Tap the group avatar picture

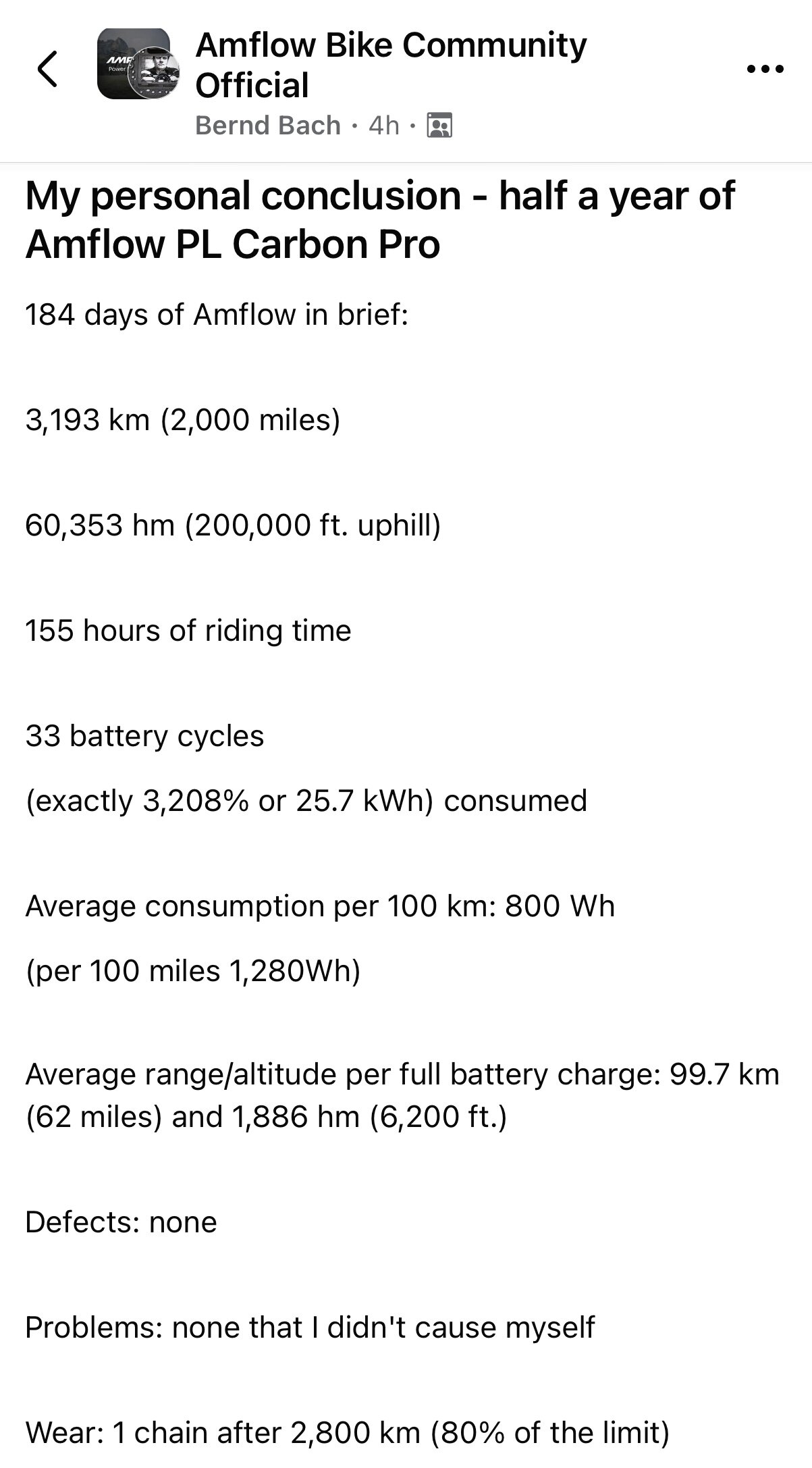[139, 64]
